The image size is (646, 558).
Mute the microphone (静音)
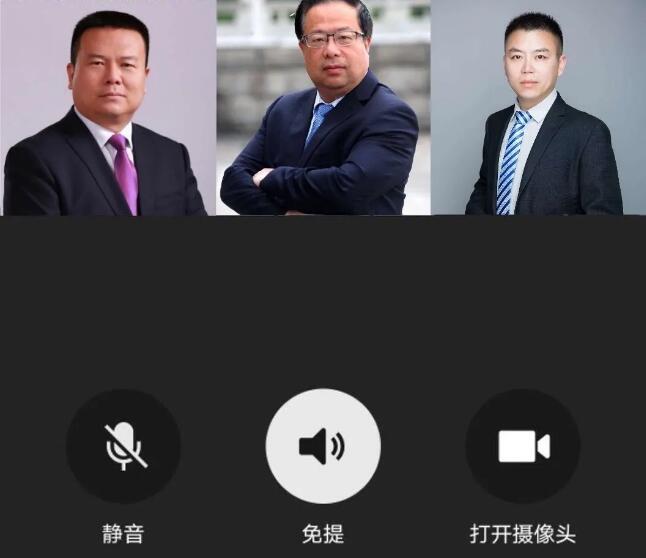[x=123, y=446]
